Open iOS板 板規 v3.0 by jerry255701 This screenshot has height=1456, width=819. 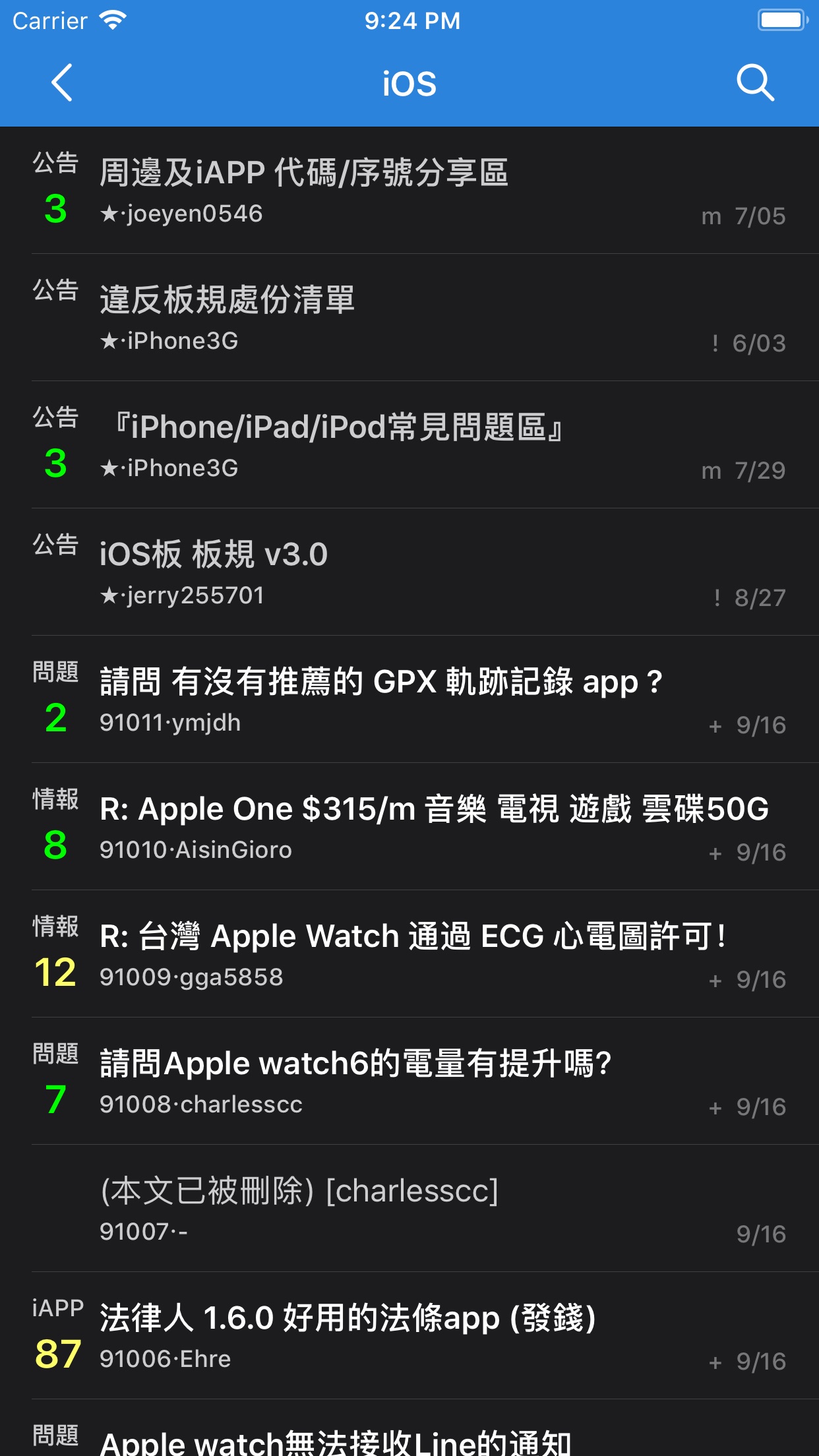click(409, 572)
